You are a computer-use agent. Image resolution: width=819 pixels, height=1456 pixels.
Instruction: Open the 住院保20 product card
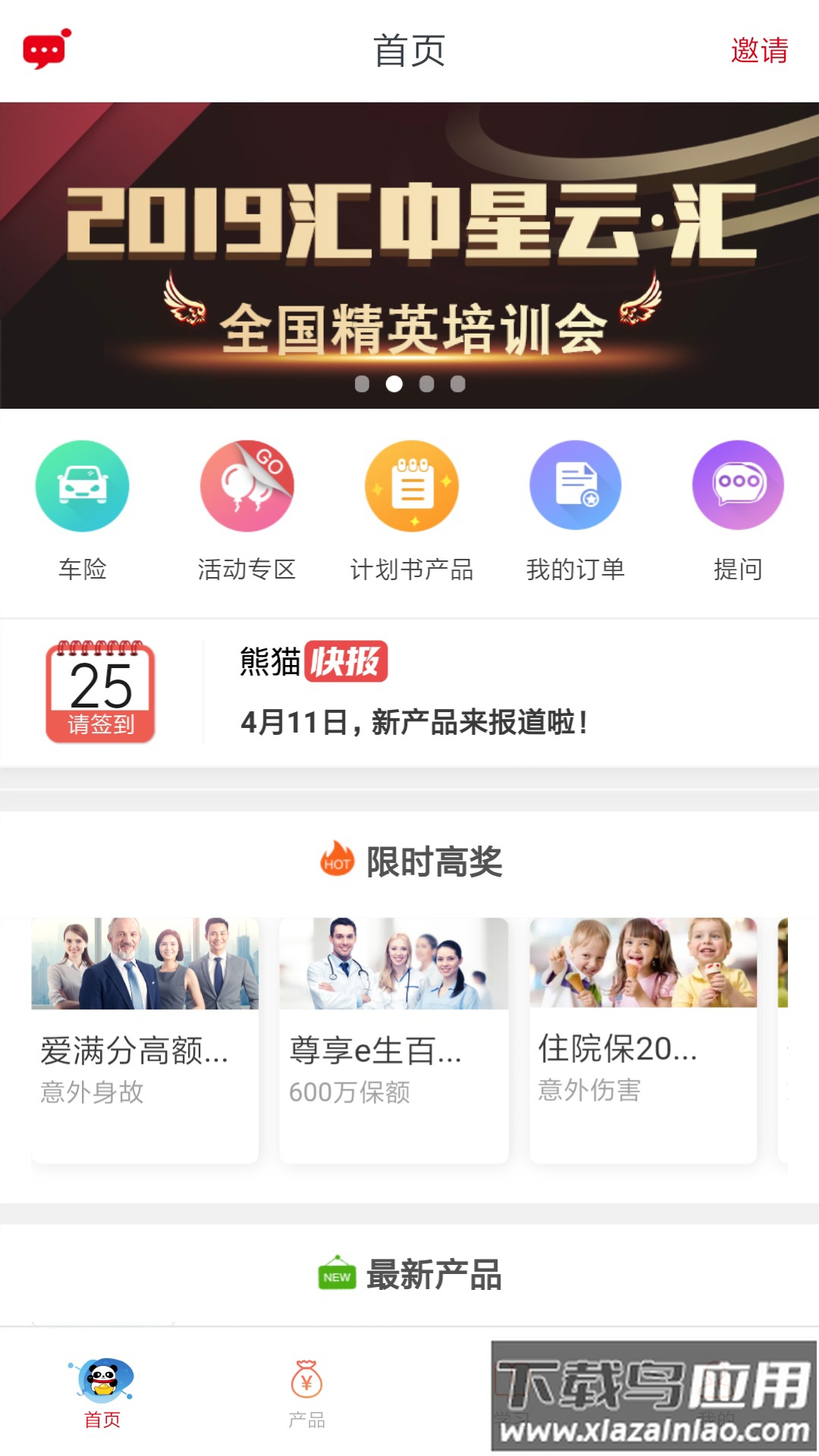point(643,1039)
